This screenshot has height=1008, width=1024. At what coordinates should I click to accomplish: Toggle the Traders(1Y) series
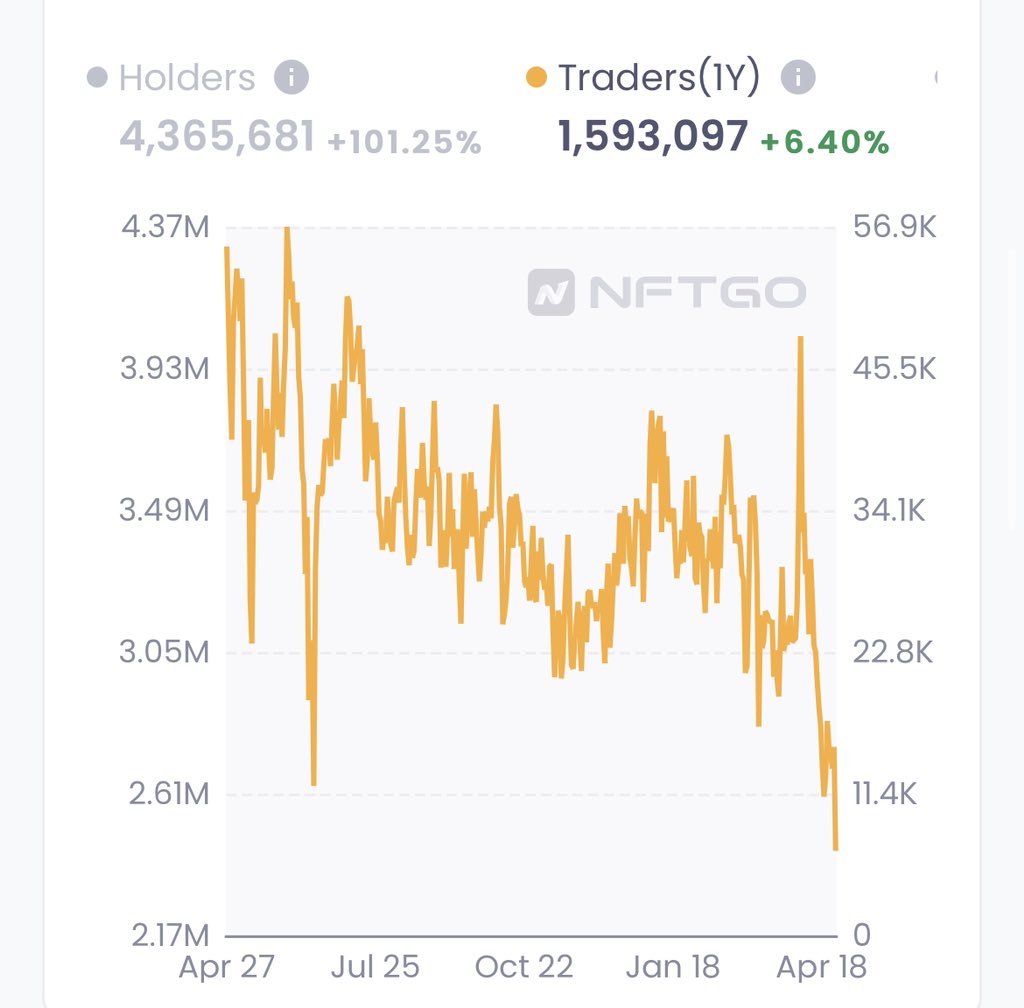(658, 78)
